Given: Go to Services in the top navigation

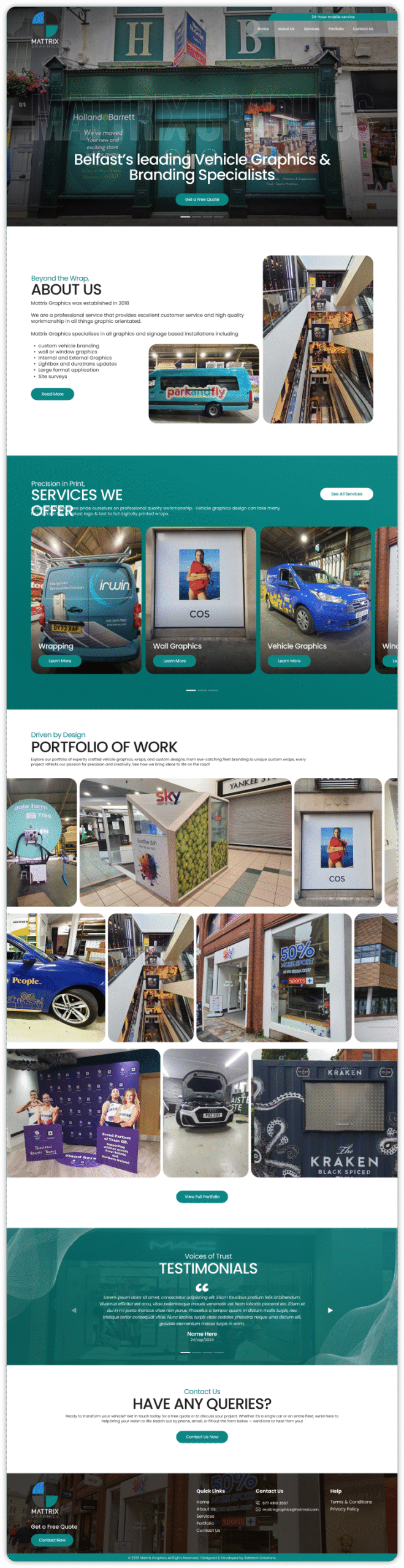Looking at the screenshot, I should (x=311, y=29).
